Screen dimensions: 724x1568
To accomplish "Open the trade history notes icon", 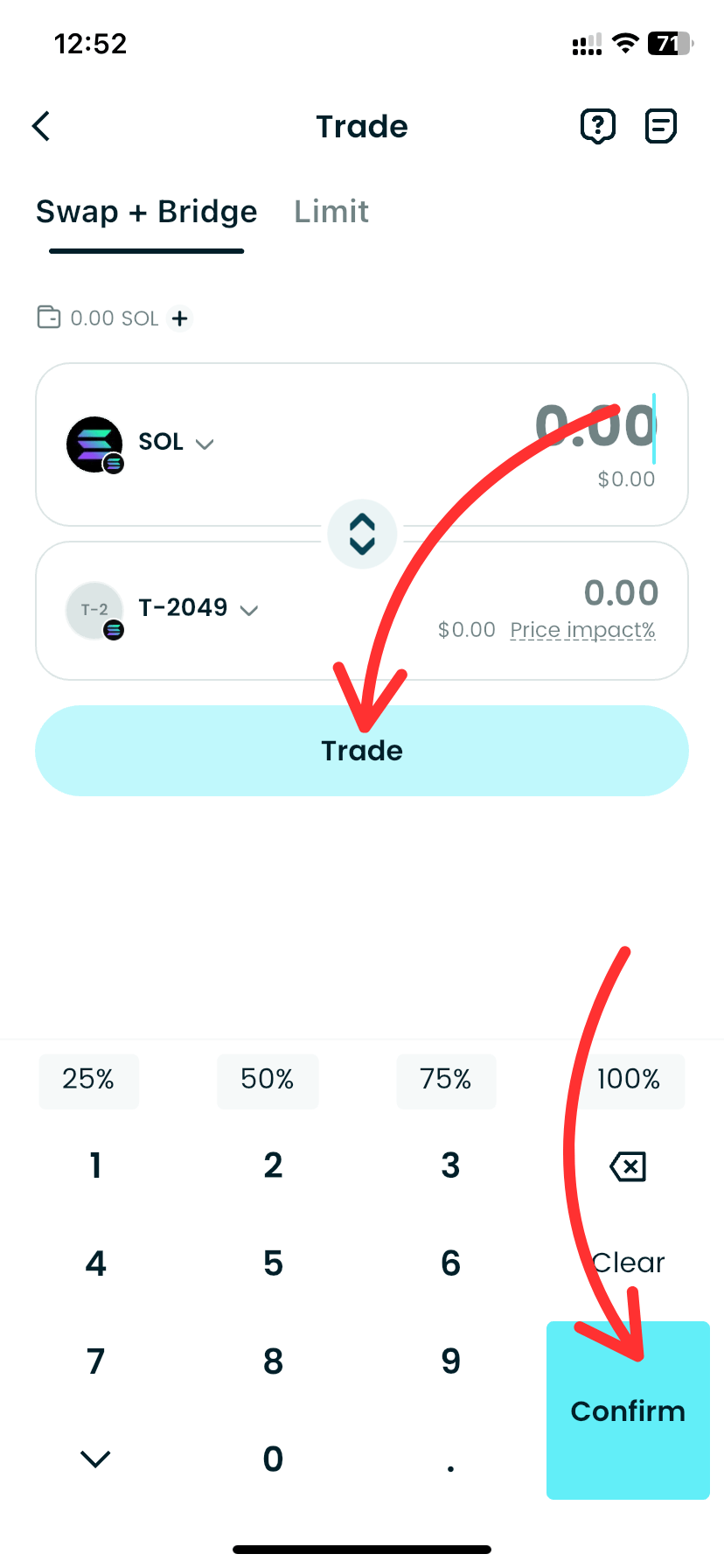I will [x=660, y=126].
